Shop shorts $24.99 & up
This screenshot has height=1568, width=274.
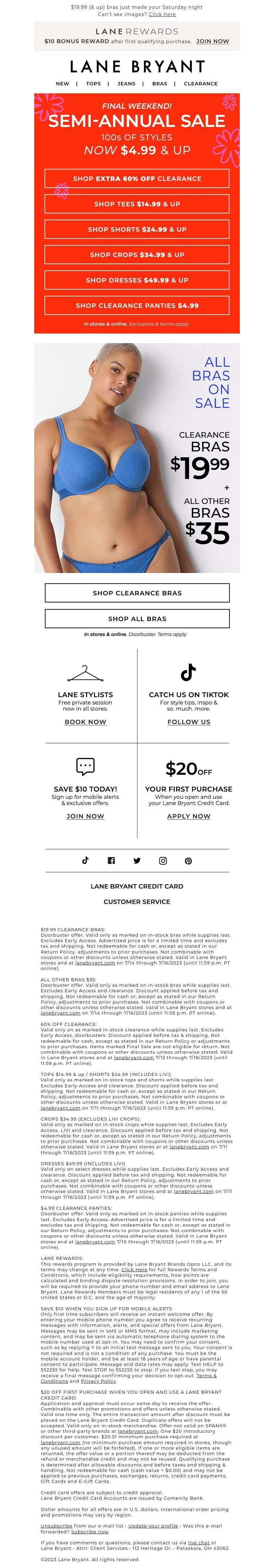(137, 230)
